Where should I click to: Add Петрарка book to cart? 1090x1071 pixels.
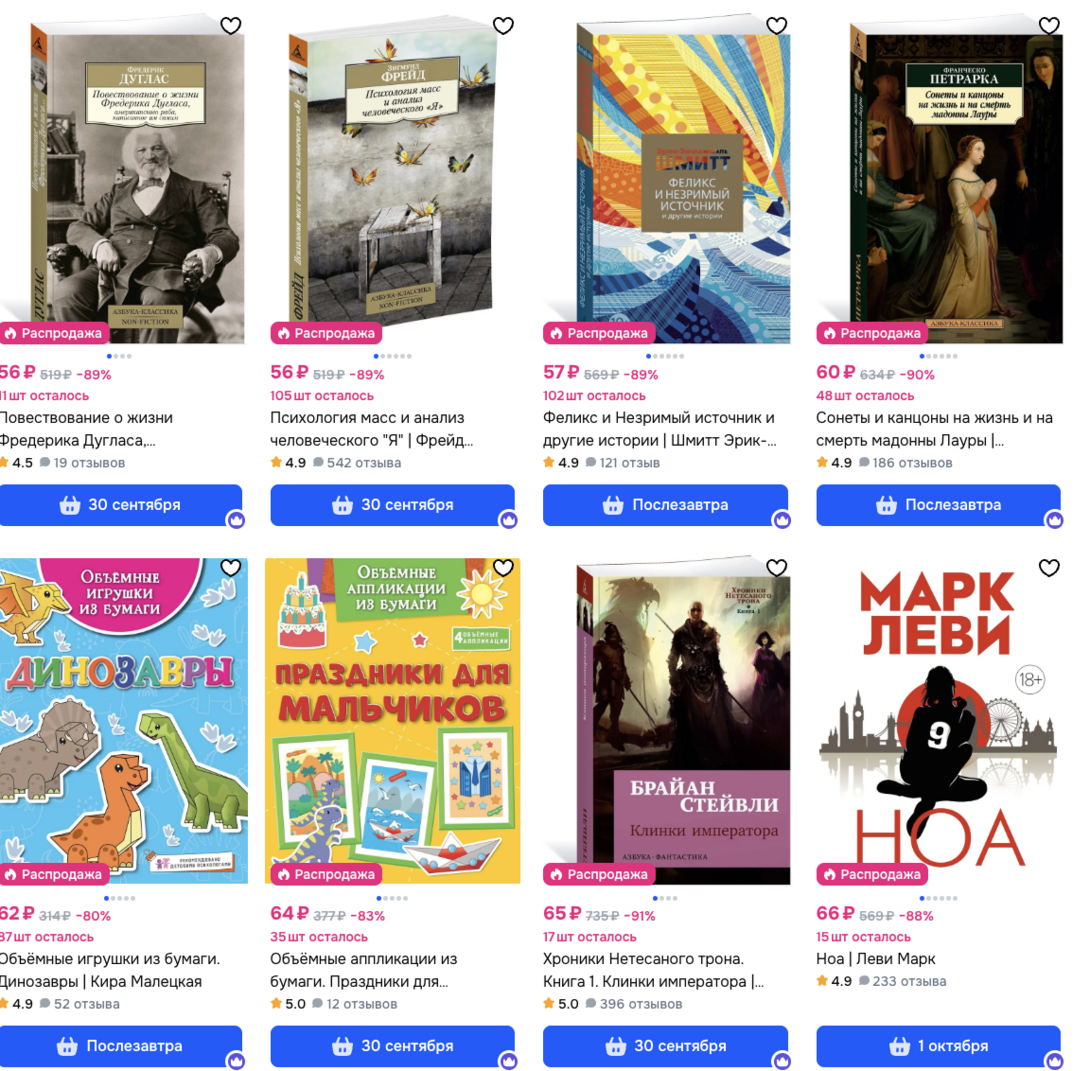pos(938,505)
